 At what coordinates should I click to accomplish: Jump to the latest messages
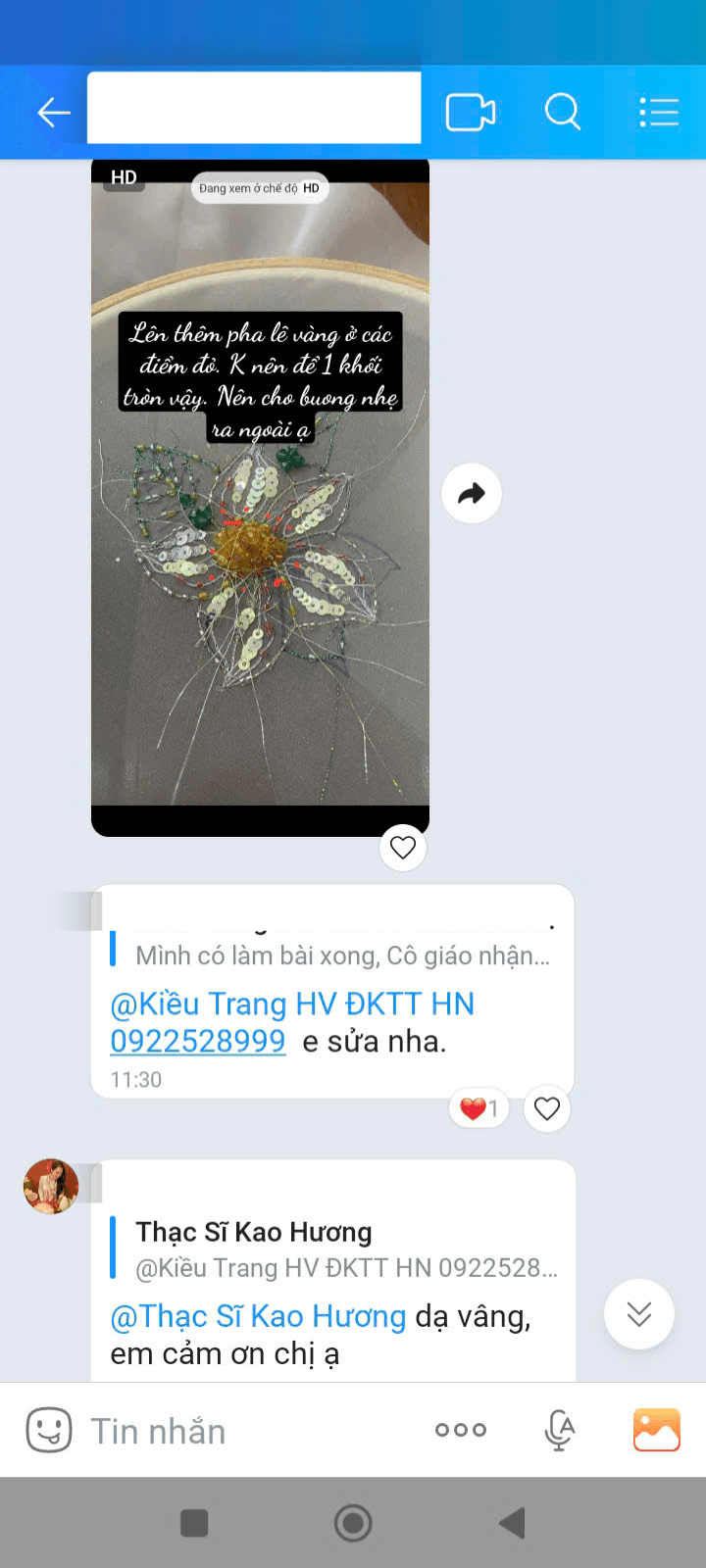(639, 1314)
